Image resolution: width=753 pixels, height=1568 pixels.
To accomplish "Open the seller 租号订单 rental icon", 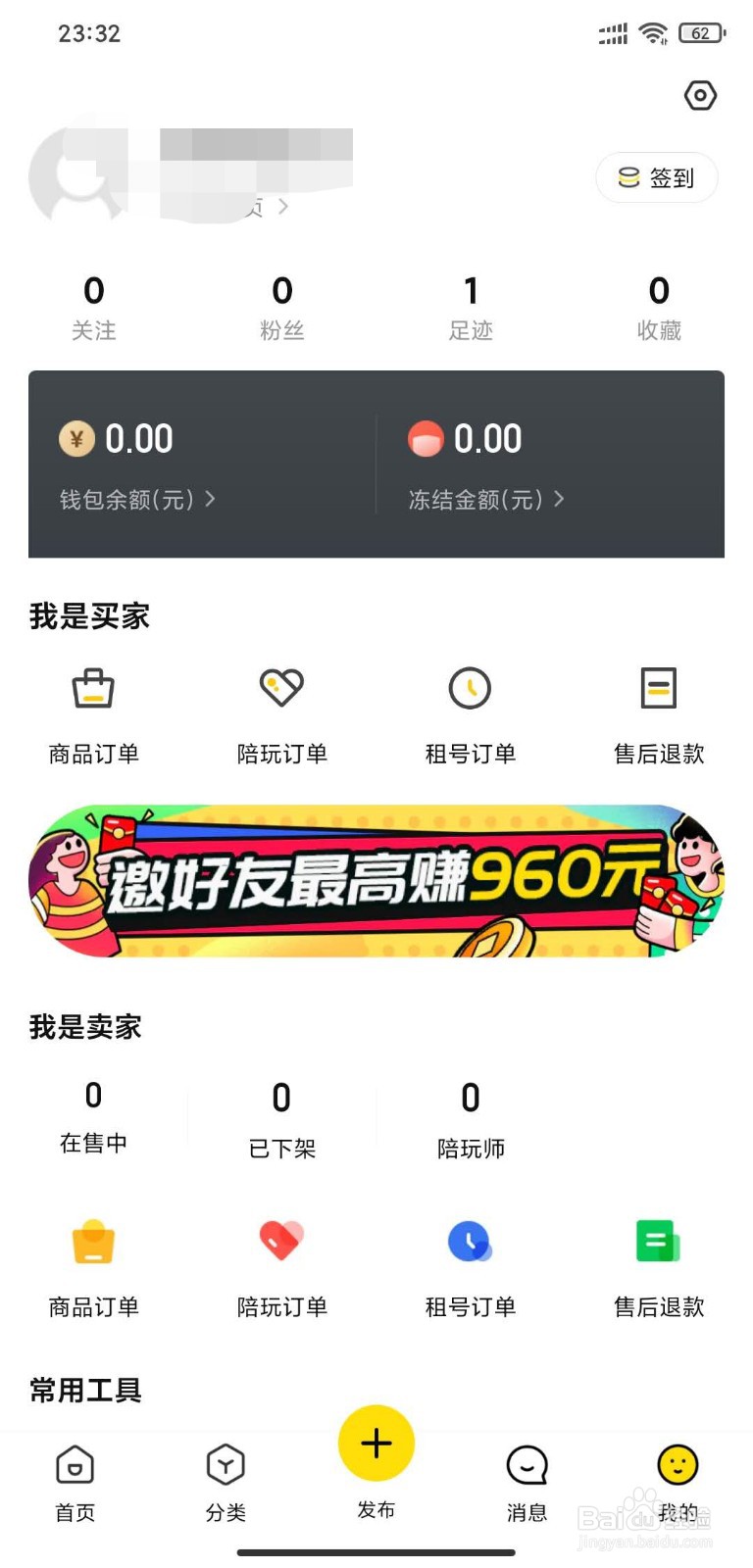I will (470, 1264).
